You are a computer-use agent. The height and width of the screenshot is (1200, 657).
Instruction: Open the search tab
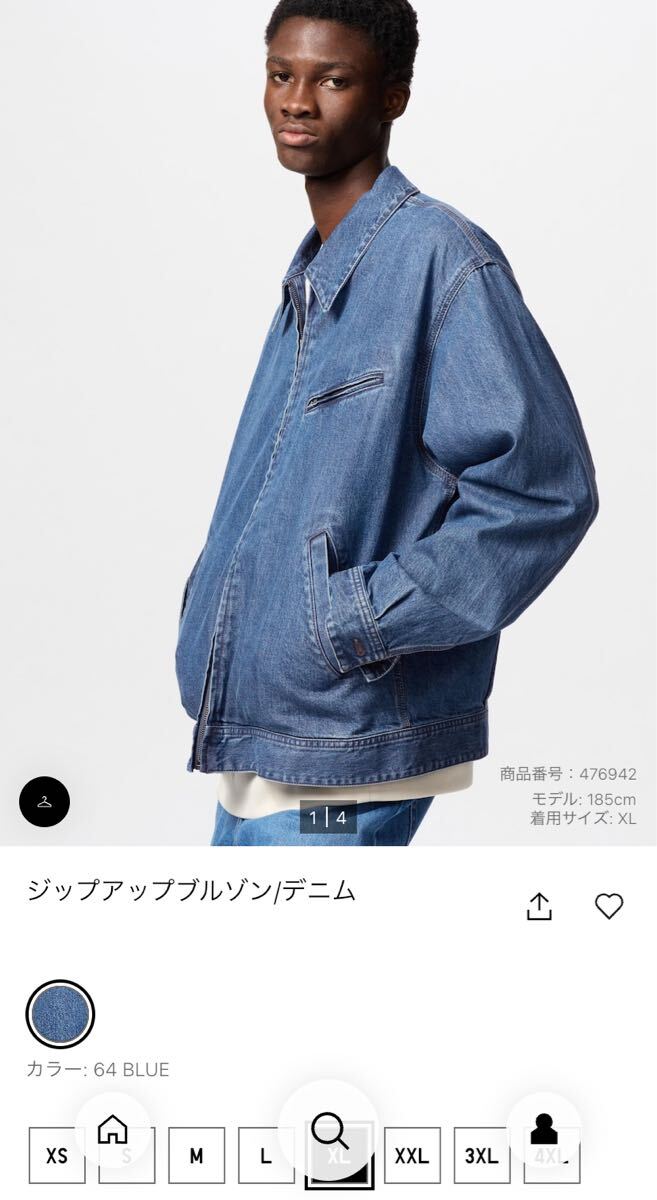(329, 1130)
